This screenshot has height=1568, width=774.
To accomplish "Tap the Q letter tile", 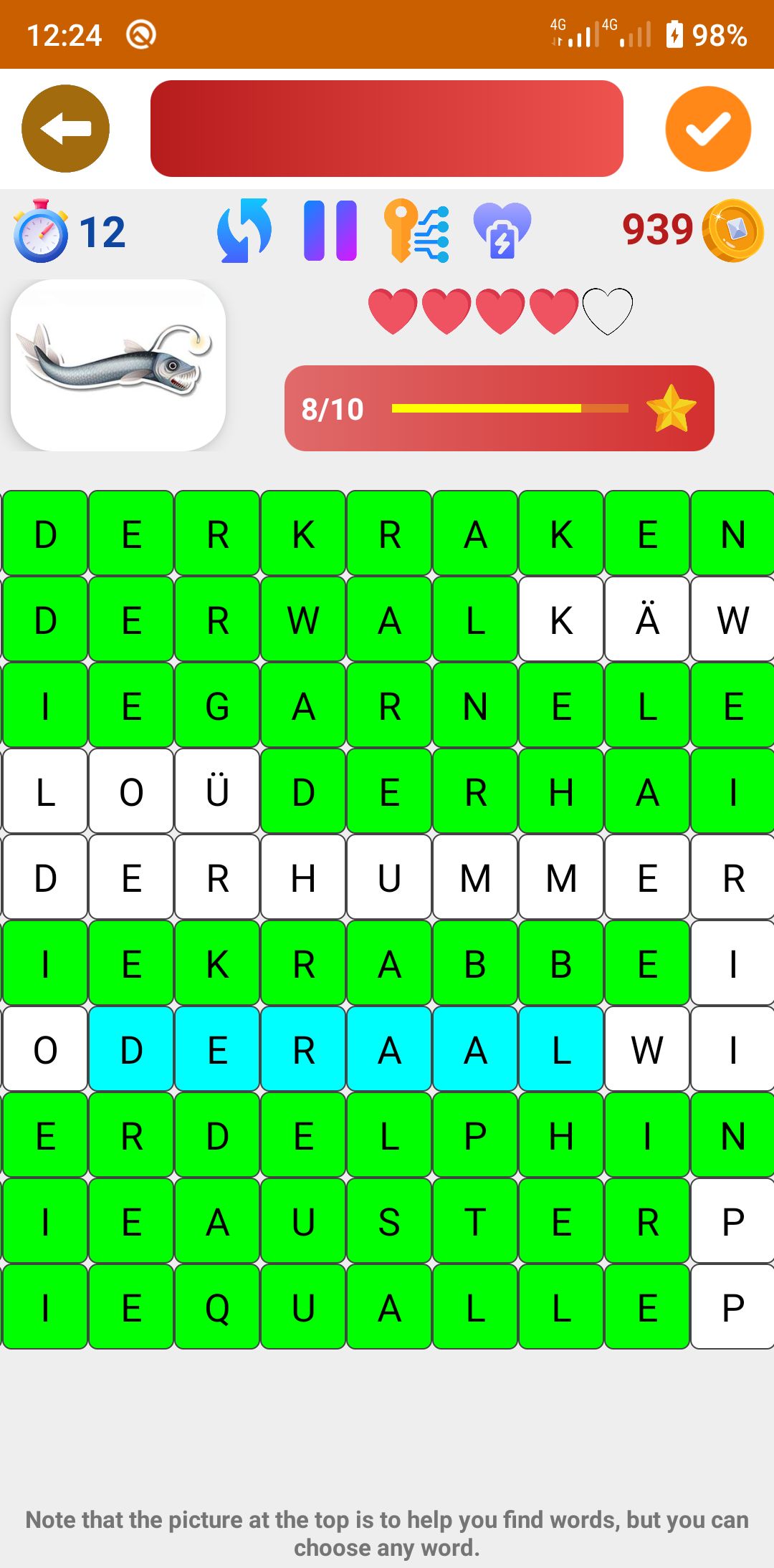I will [217, 1307].
